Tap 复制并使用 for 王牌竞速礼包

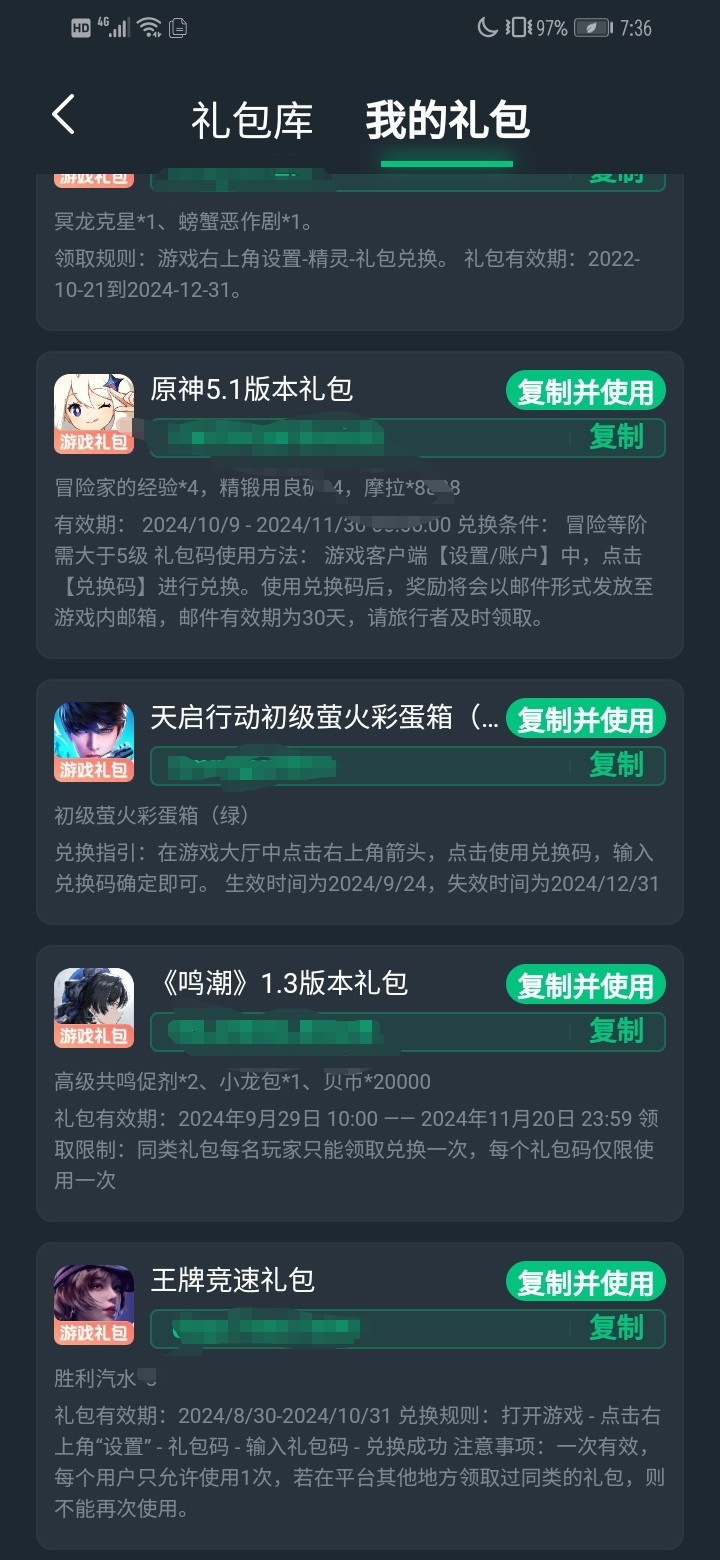coord(585,1282)
